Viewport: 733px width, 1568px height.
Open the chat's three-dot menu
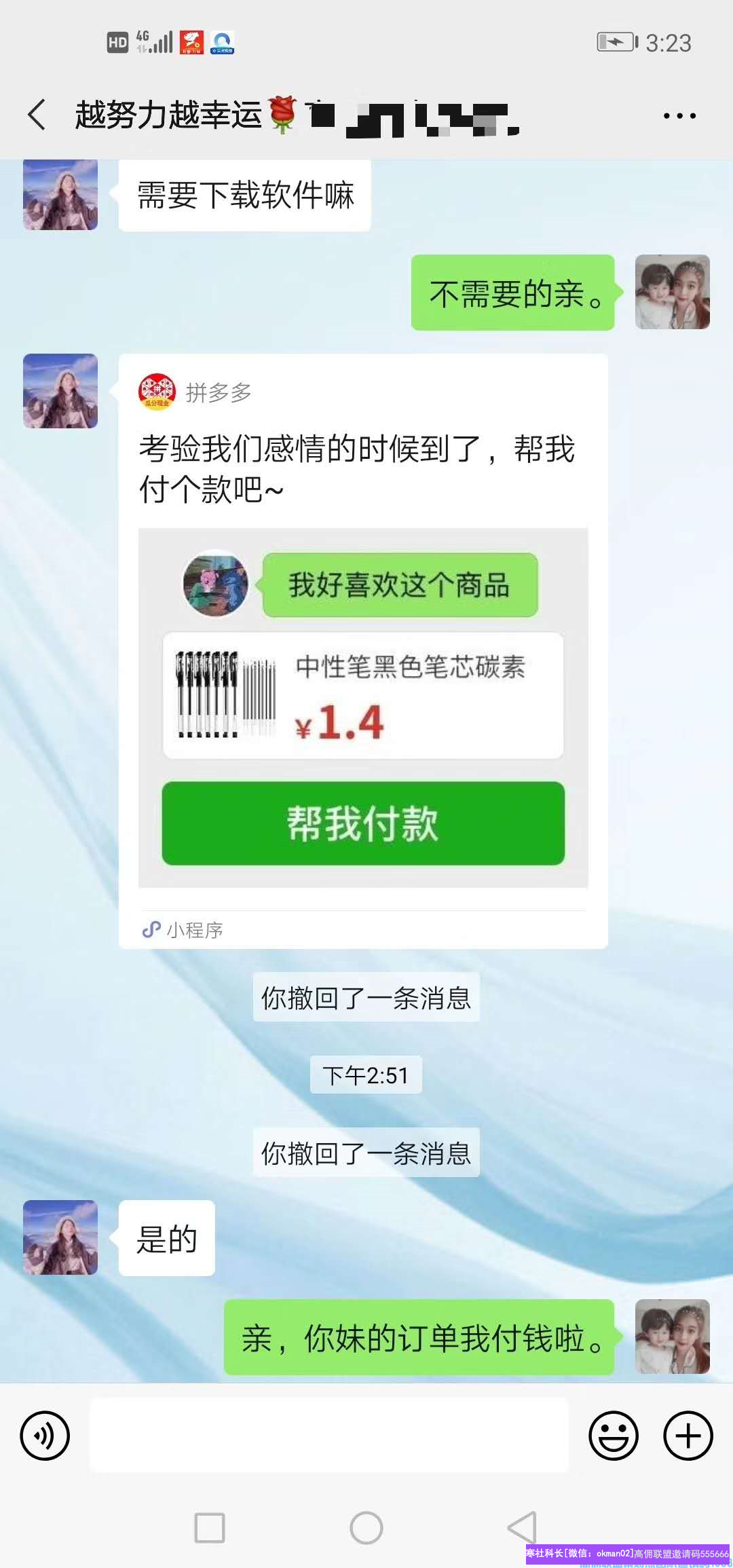[x=679, y=116]
